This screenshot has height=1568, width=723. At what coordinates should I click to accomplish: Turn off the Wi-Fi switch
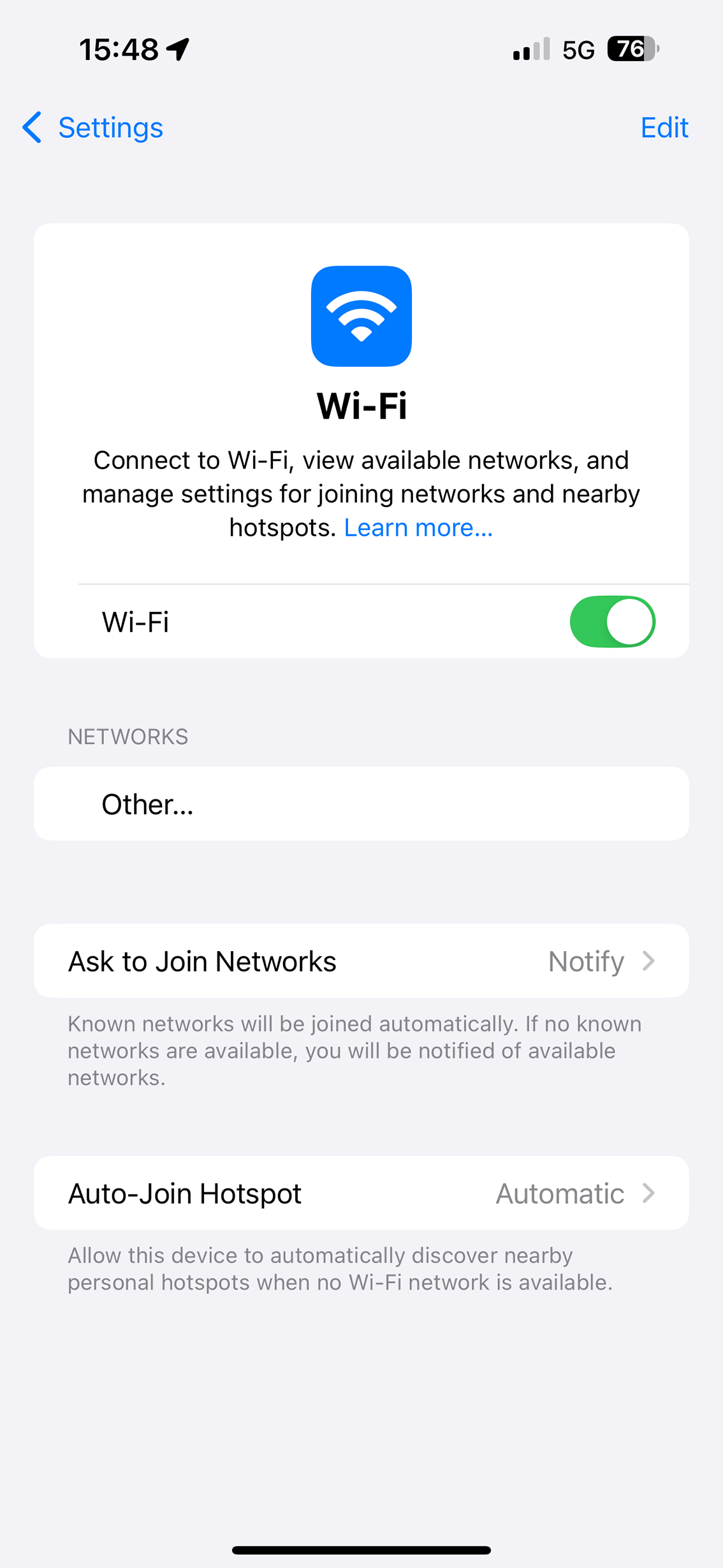(x=612, y=621)
